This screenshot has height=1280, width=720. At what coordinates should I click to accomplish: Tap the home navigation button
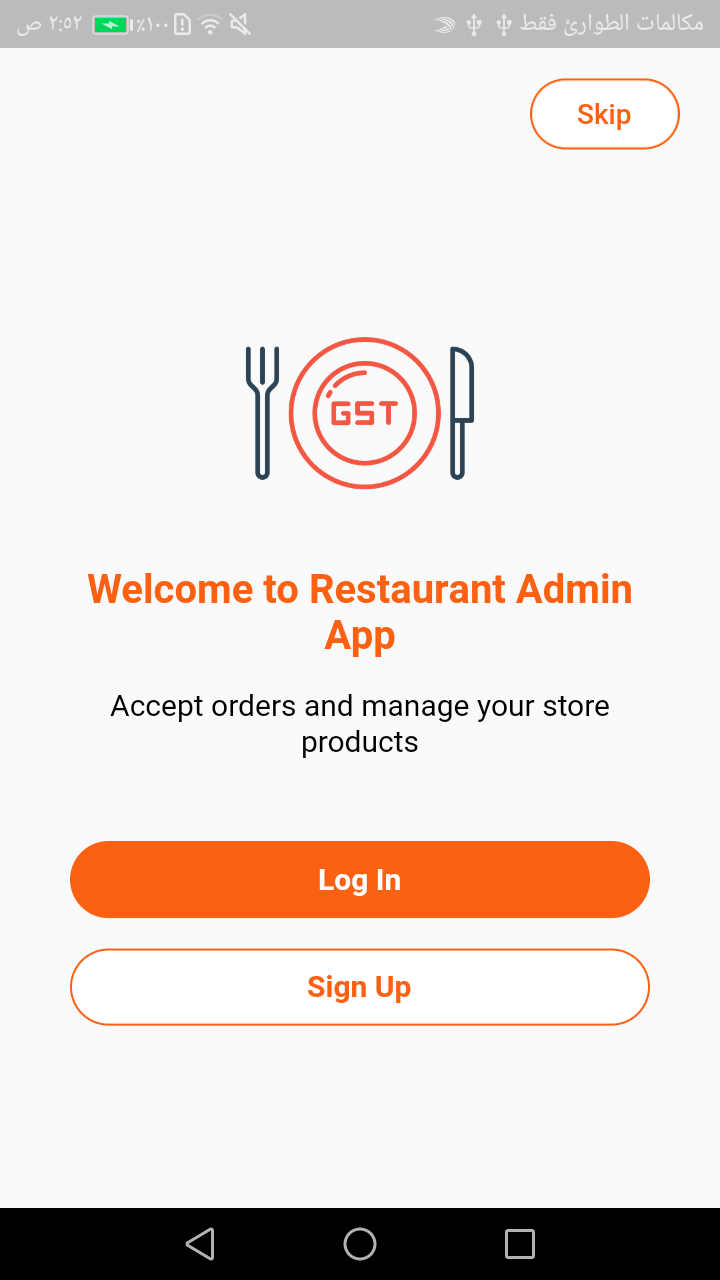click(360, 1243)
